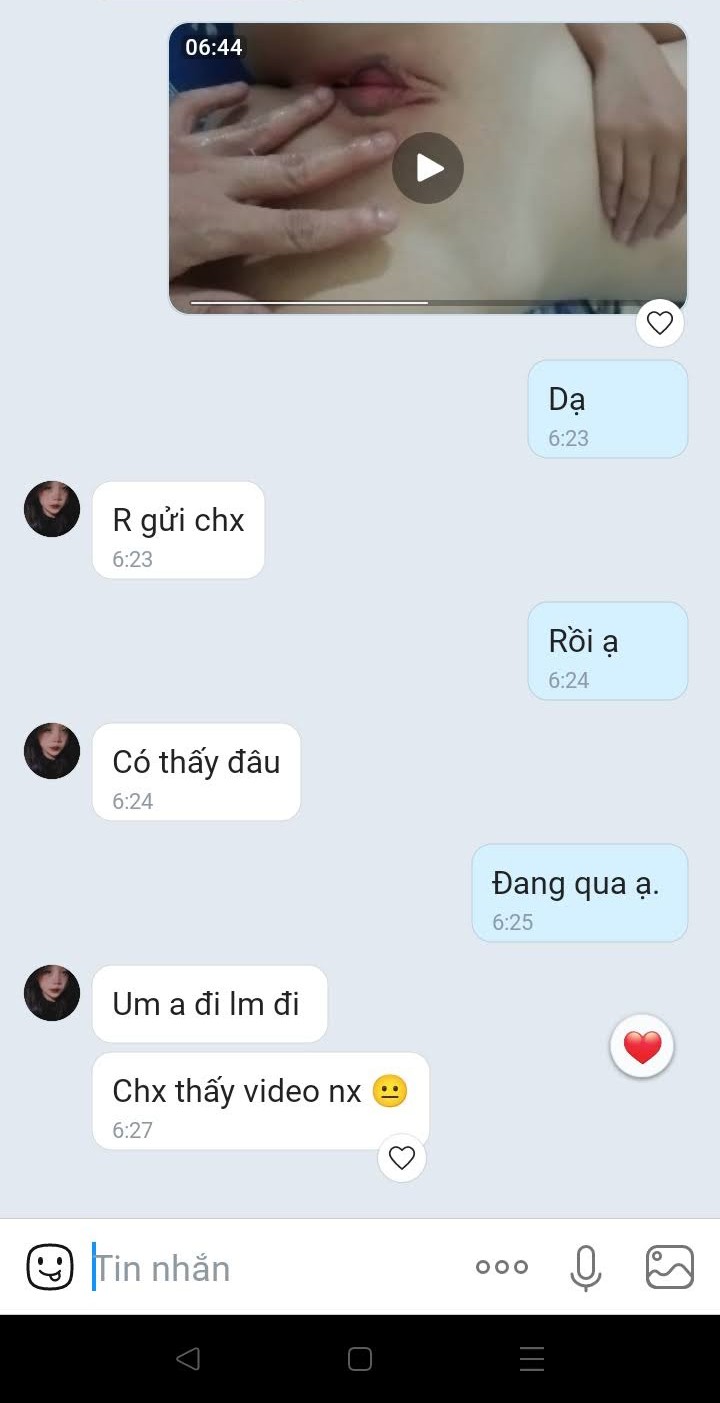This screenshot has width=720, height=1403.
Task: Open the photo gallery picker
Action: tap(669, 1267)
